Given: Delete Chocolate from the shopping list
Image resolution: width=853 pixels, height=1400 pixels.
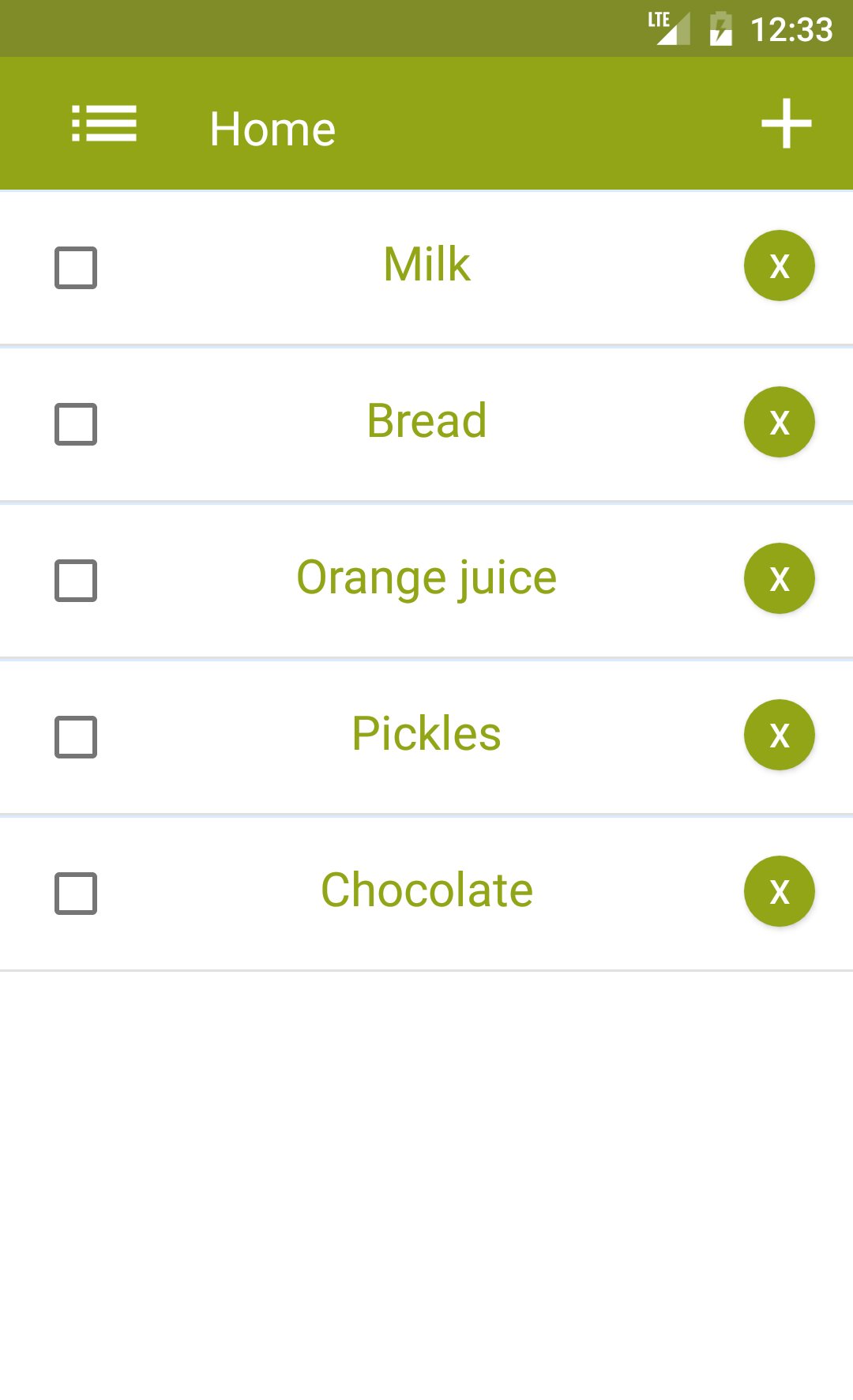Looking at the screenshot, I should click(x=779, y=890).
